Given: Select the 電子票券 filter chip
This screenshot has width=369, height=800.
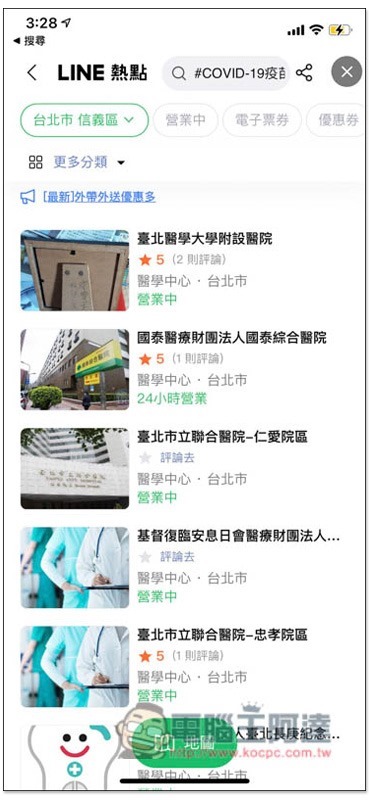Looking at the screenshot, I should pyautogui.click(x=262, y=120).
